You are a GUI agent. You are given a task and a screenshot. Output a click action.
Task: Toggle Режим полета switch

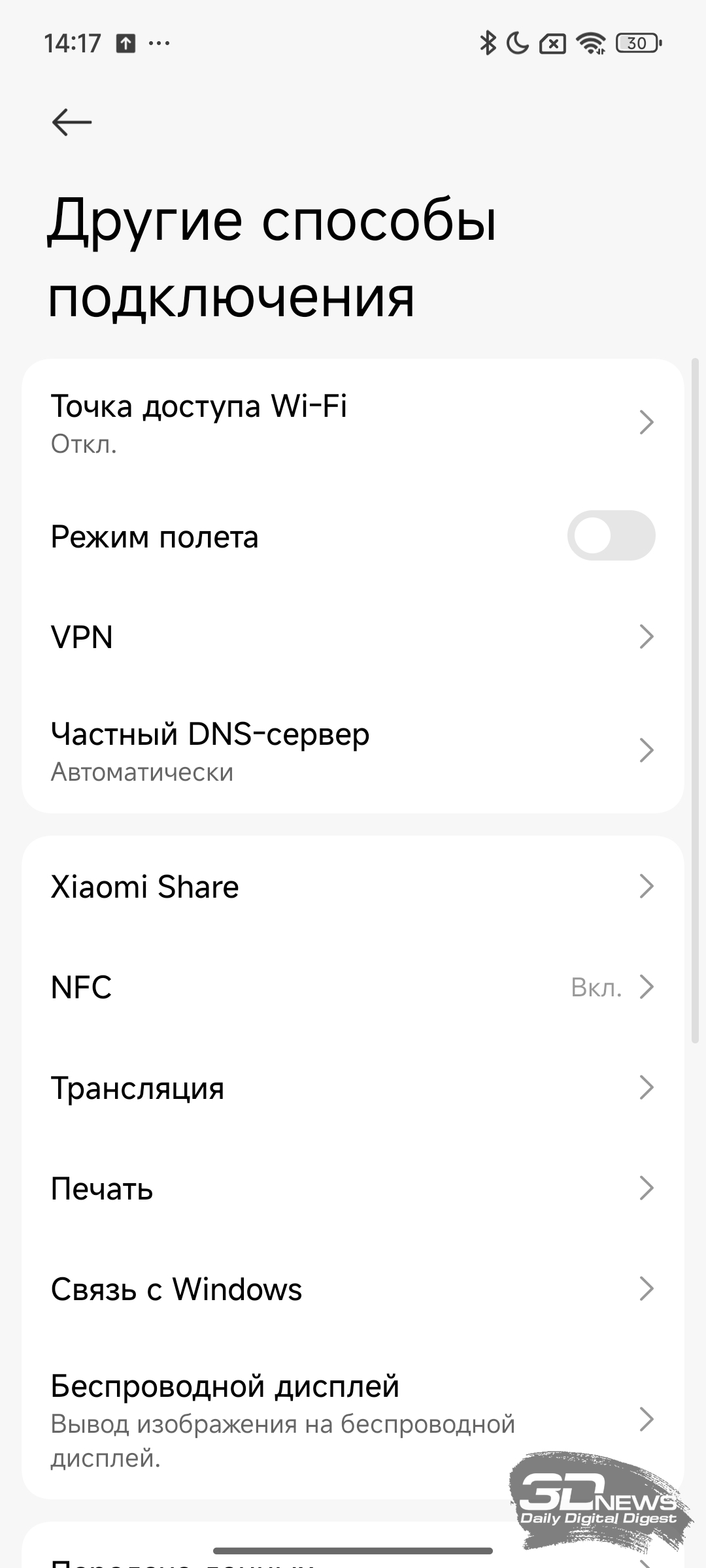tap(611, 536)
